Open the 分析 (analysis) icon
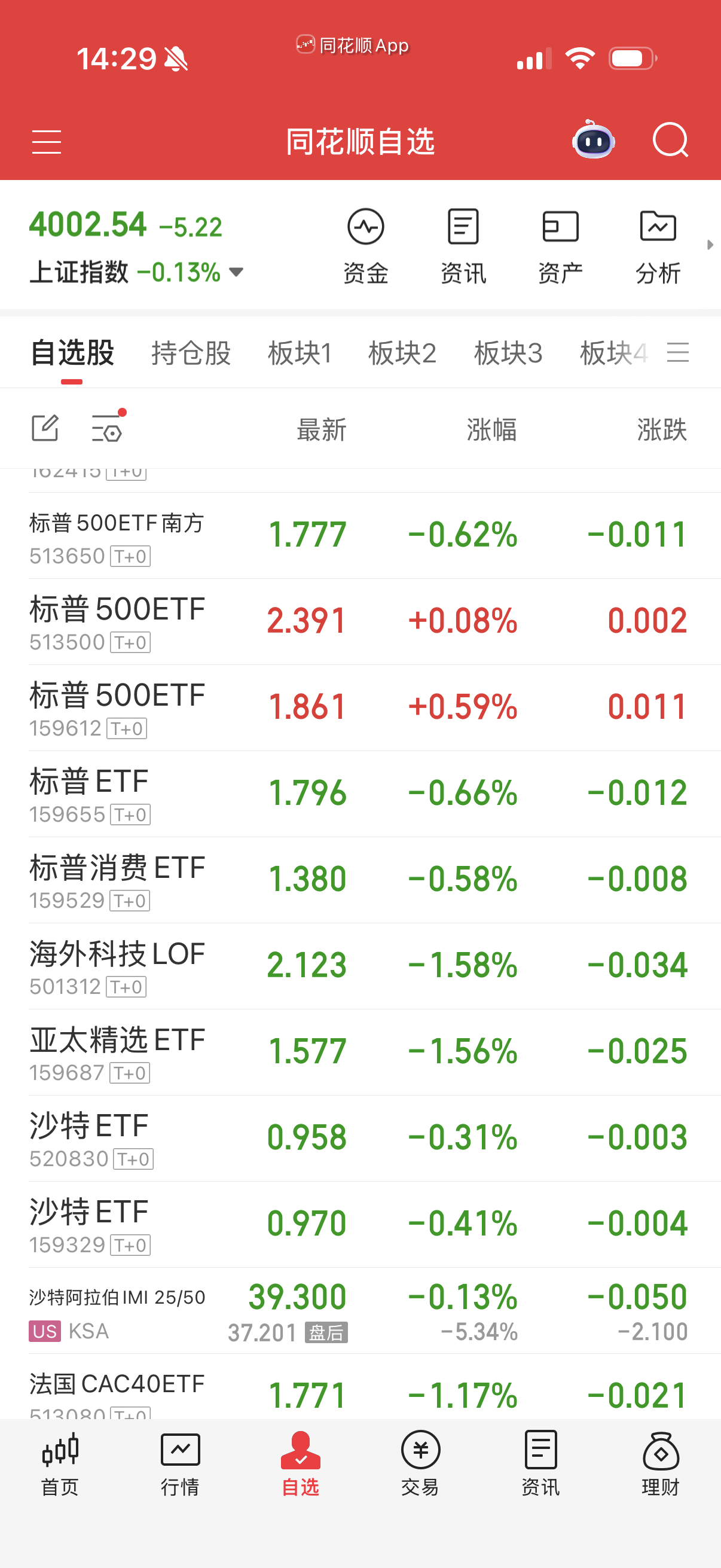The width and height of the screenshot is (721, 1568). click(658, 243)
